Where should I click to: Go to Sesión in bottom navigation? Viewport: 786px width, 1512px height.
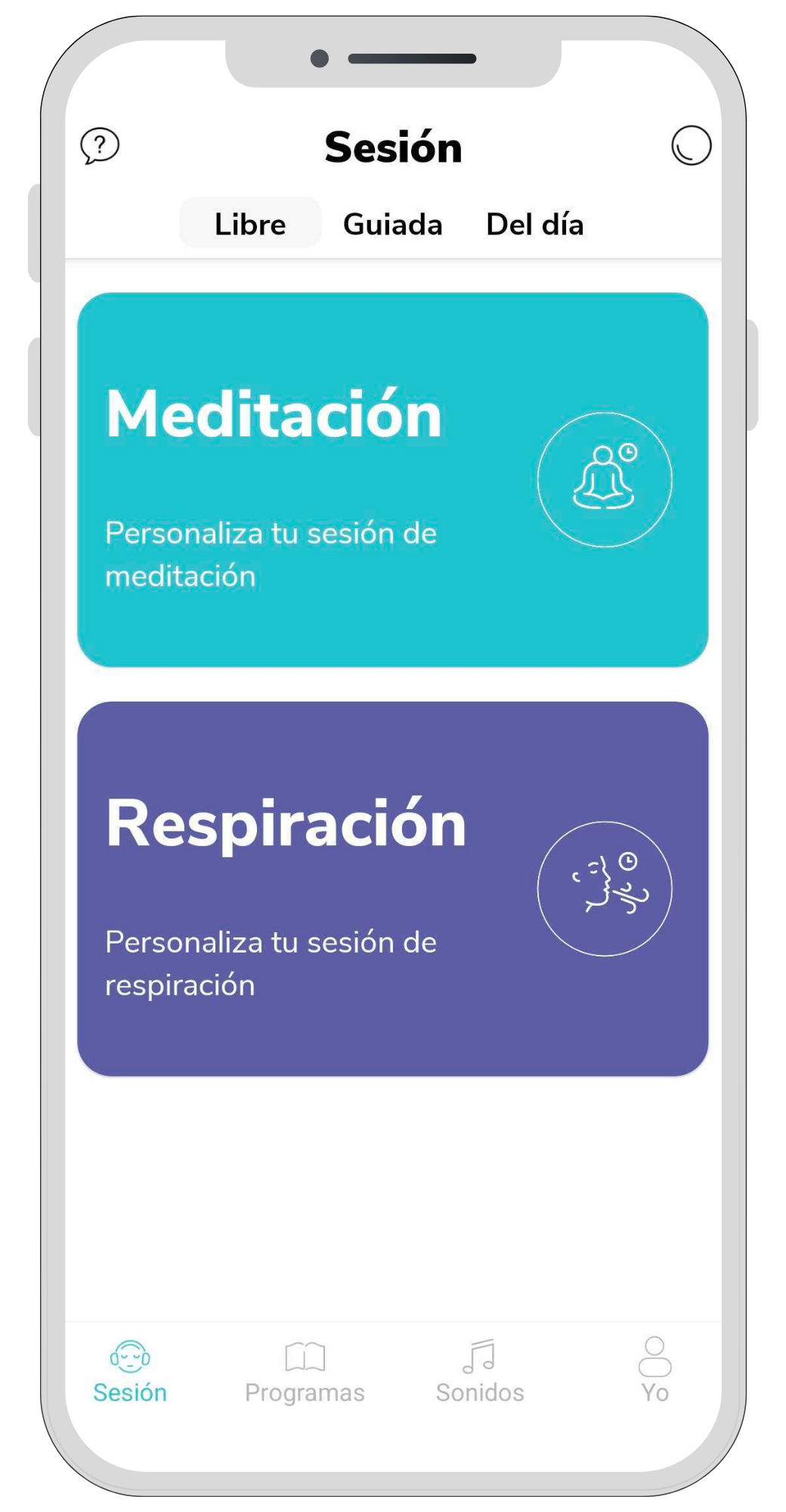tap(130, 1371)
